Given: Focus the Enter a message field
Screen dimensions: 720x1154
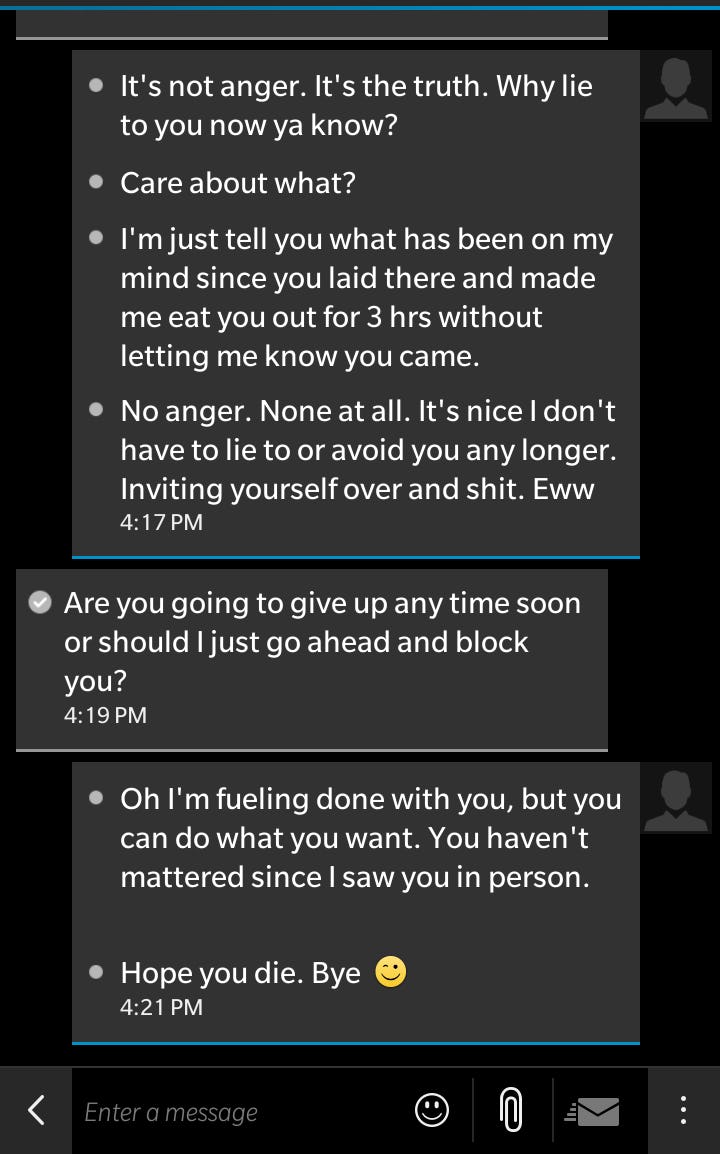Looking at the screenshot, I should 240,1112.
